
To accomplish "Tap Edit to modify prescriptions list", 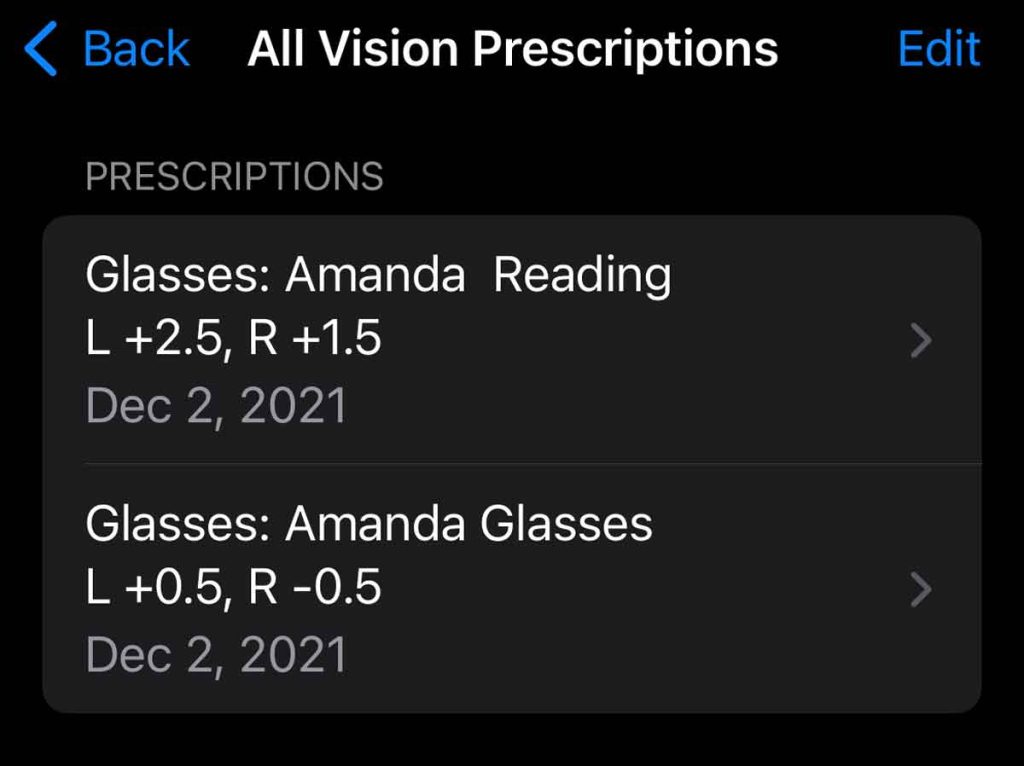I will coord(938,50).
